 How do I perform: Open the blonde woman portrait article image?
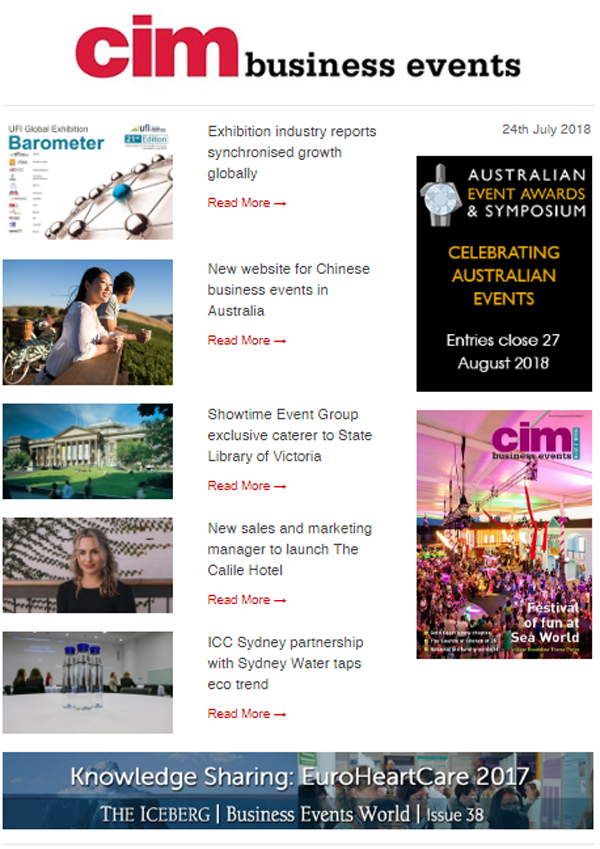pos(88,565)
